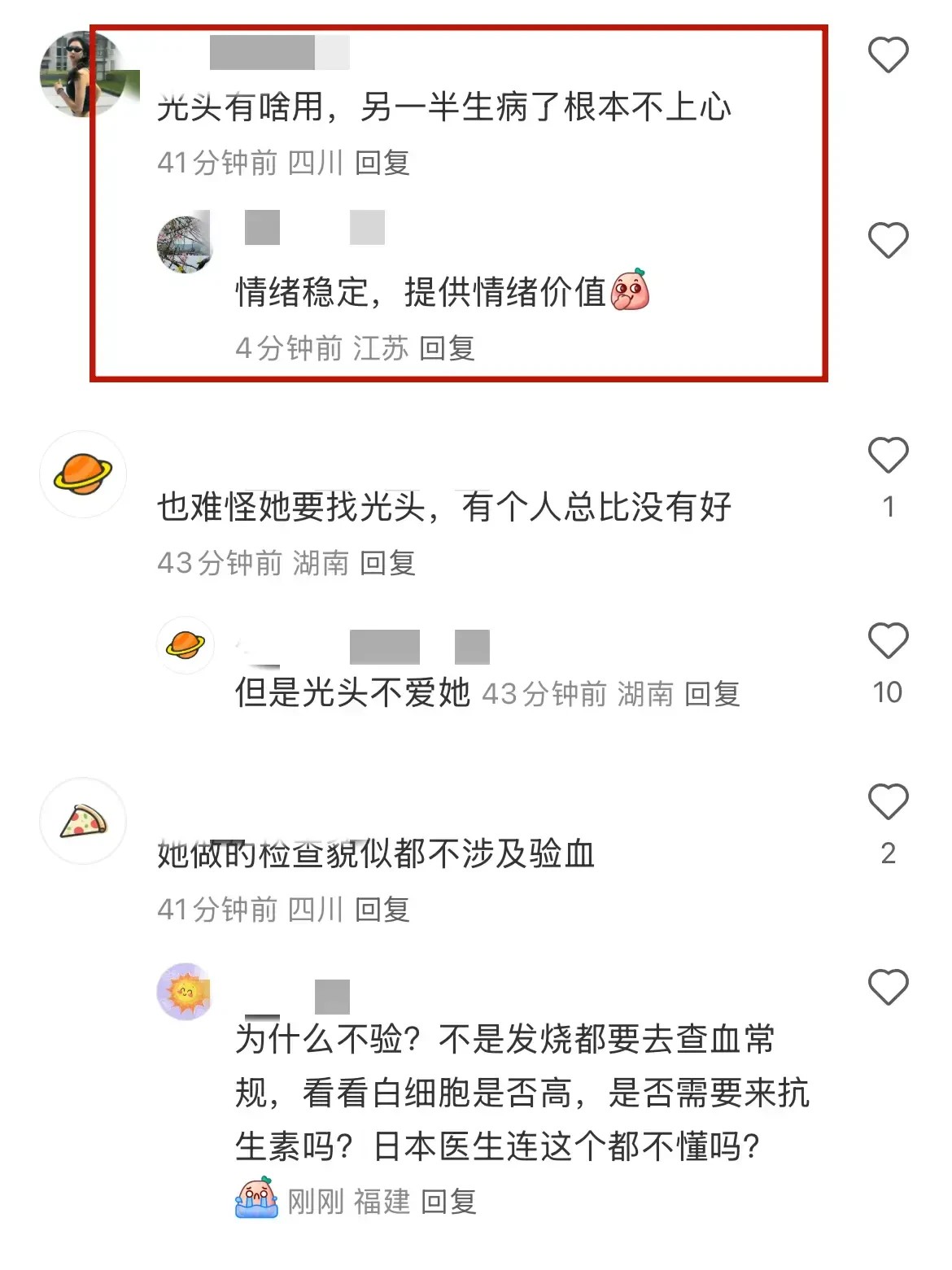Screen dimensions: 952x1270
Task: Like the reply '情绪稳定，提供情绪价值'
Action: (888, 241)
